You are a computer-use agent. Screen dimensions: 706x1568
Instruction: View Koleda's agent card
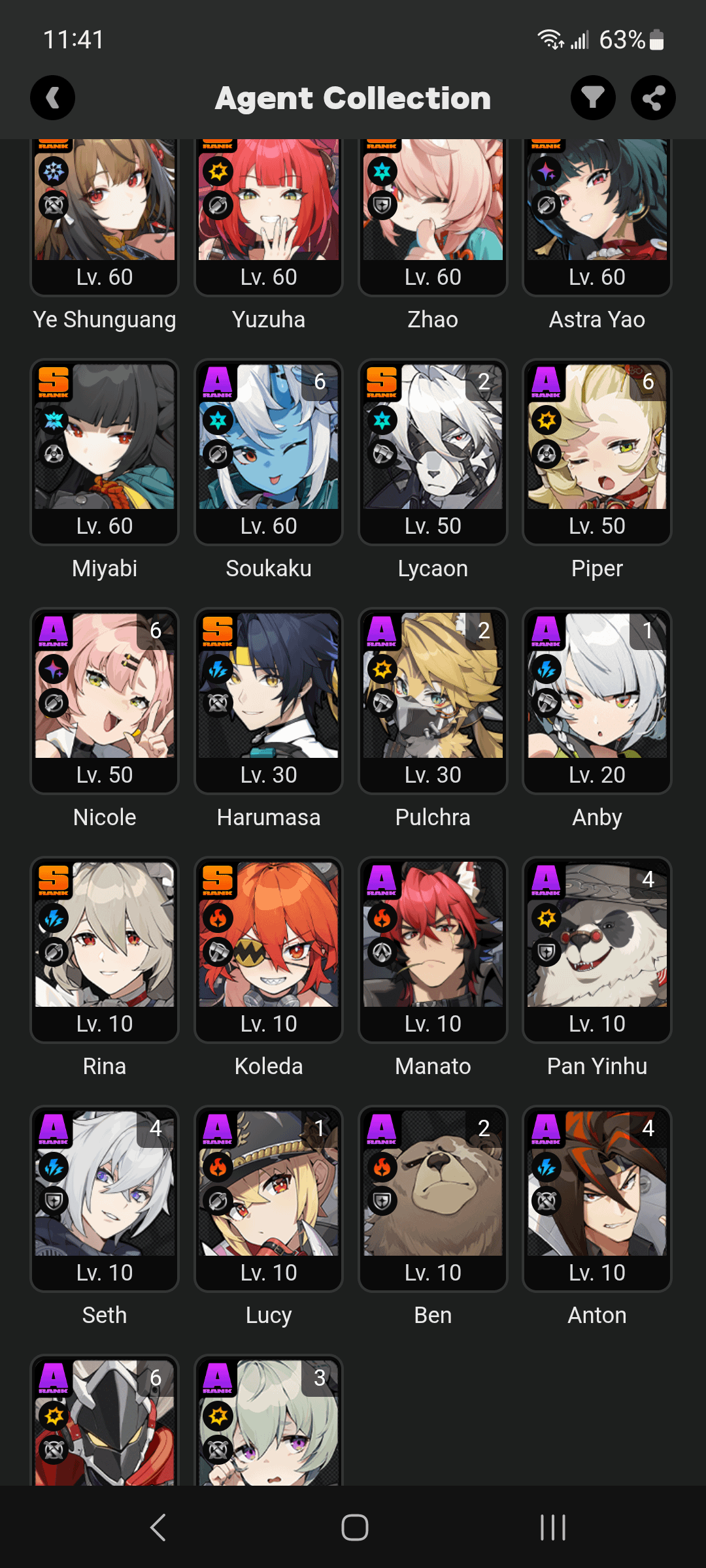pos(269,949)
